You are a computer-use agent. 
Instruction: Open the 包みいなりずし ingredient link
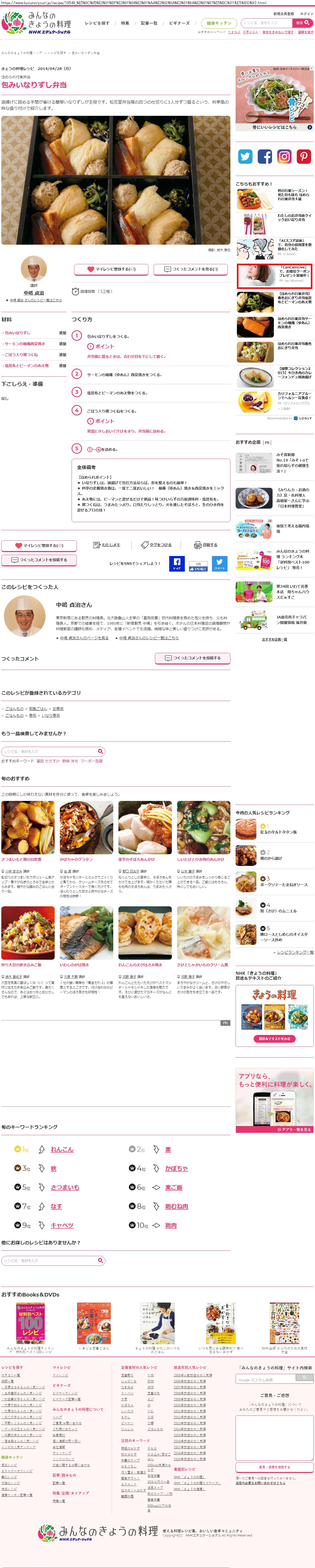point(18,333)
